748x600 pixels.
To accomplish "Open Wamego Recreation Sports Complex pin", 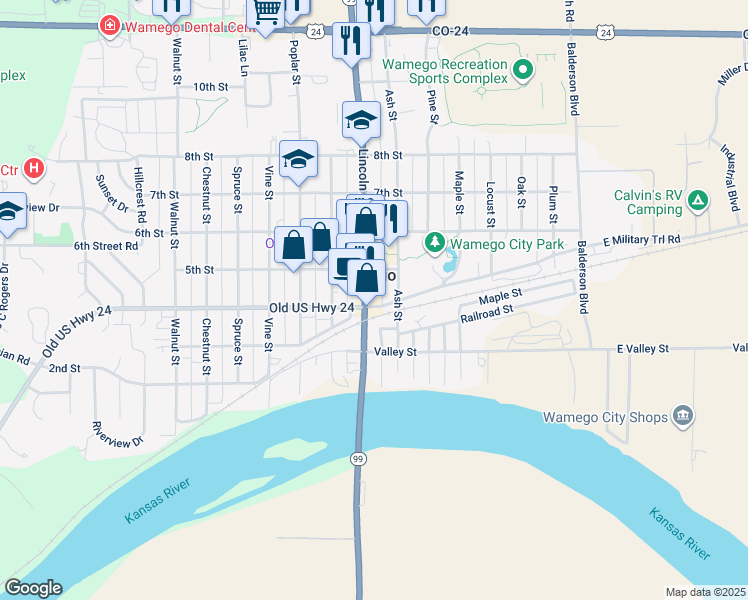I will [520, 70].
